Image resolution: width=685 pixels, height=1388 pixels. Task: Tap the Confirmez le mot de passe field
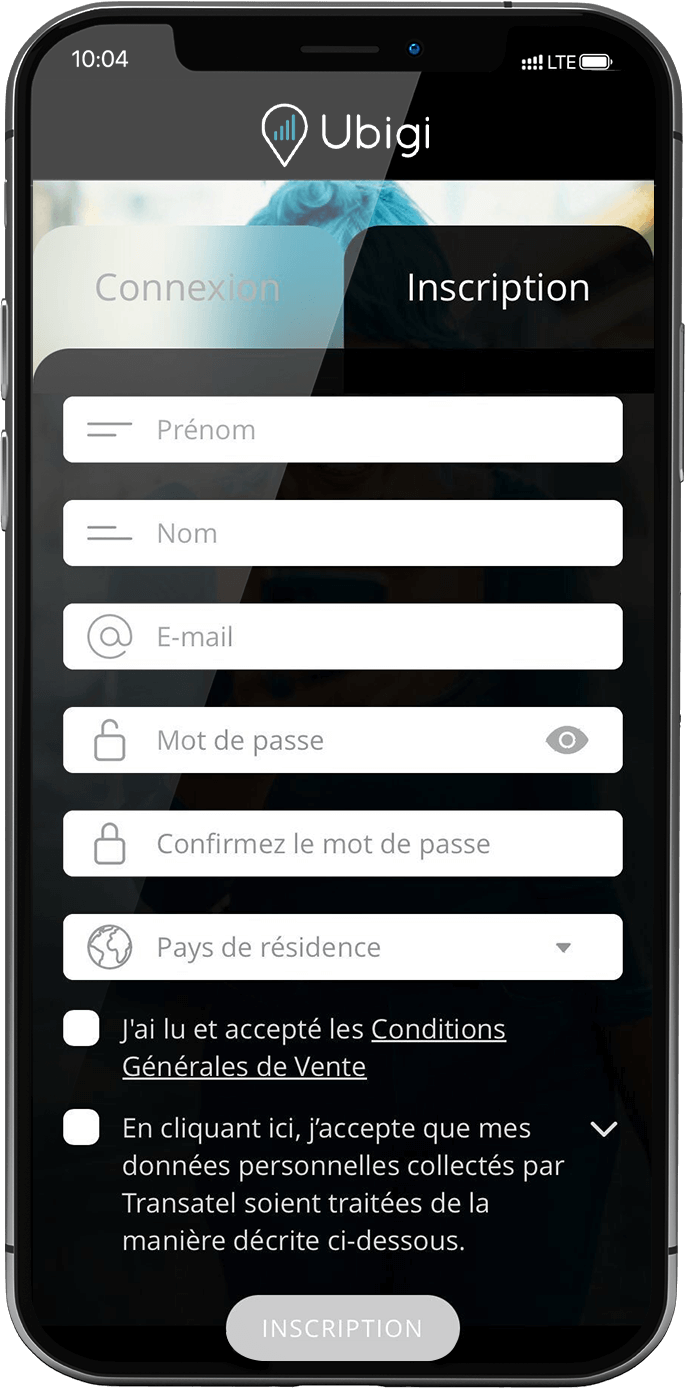[342, 844]
